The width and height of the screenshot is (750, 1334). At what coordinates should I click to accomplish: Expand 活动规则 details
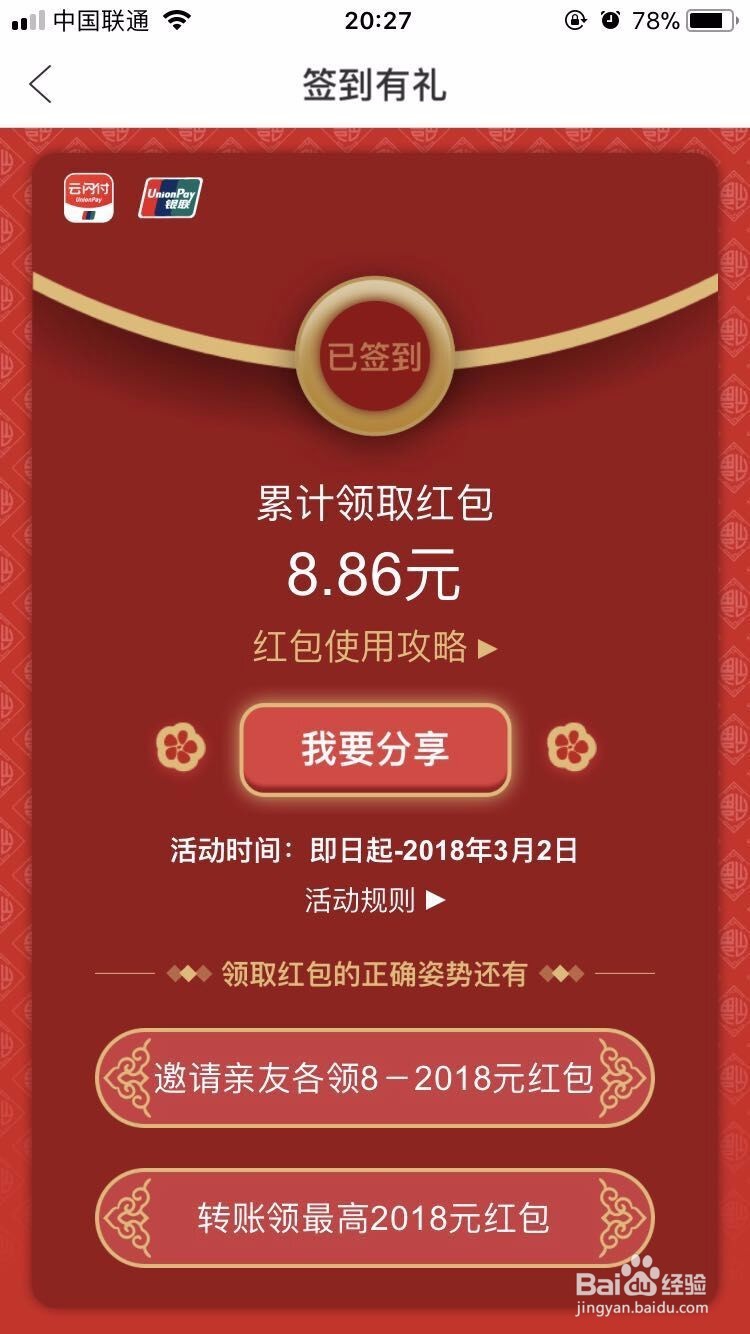click(x=375, y=899)
